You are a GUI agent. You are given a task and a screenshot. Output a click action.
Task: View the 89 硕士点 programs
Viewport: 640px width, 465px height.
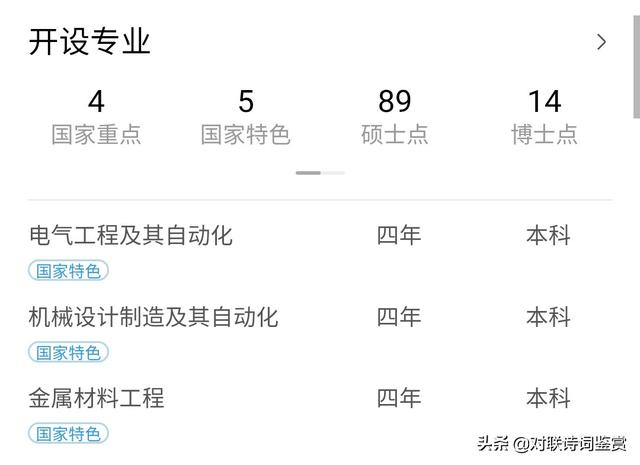[x=395, y=117]
